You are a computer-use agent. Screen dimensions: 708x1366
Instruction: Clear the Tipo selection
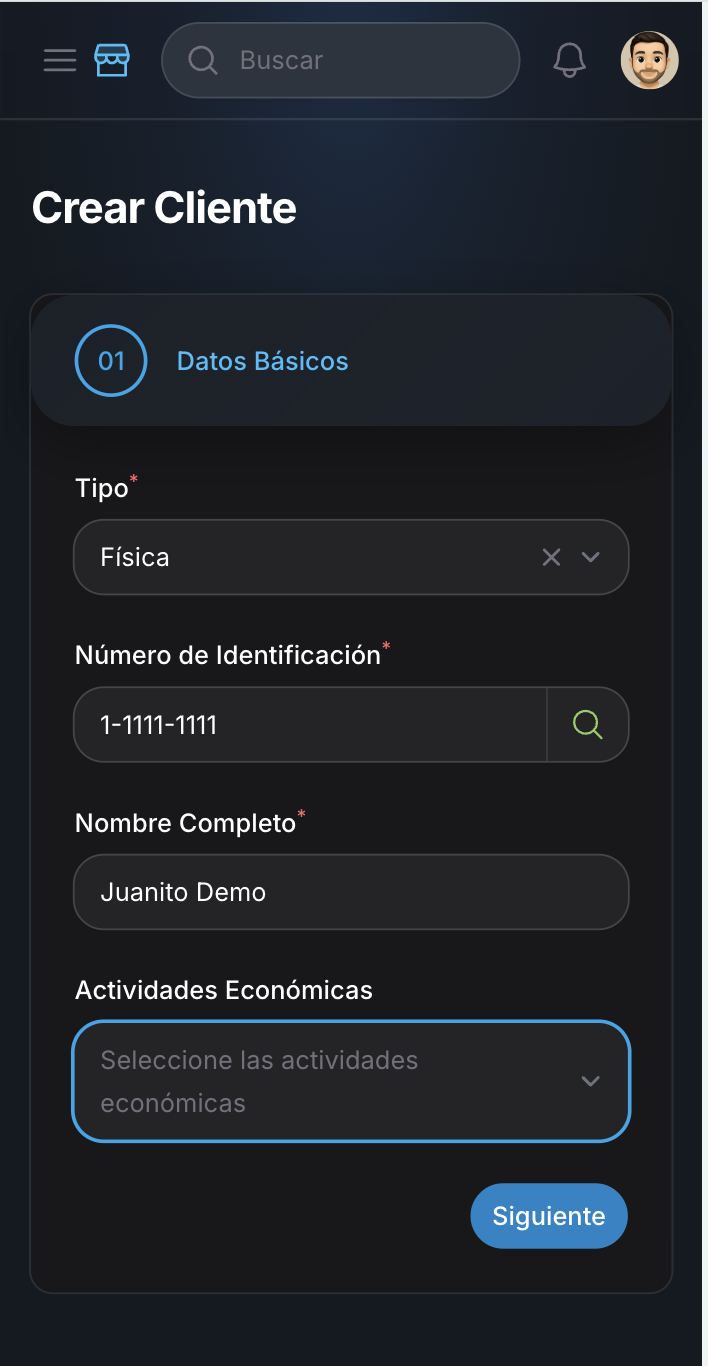click(x=551, y=557)
